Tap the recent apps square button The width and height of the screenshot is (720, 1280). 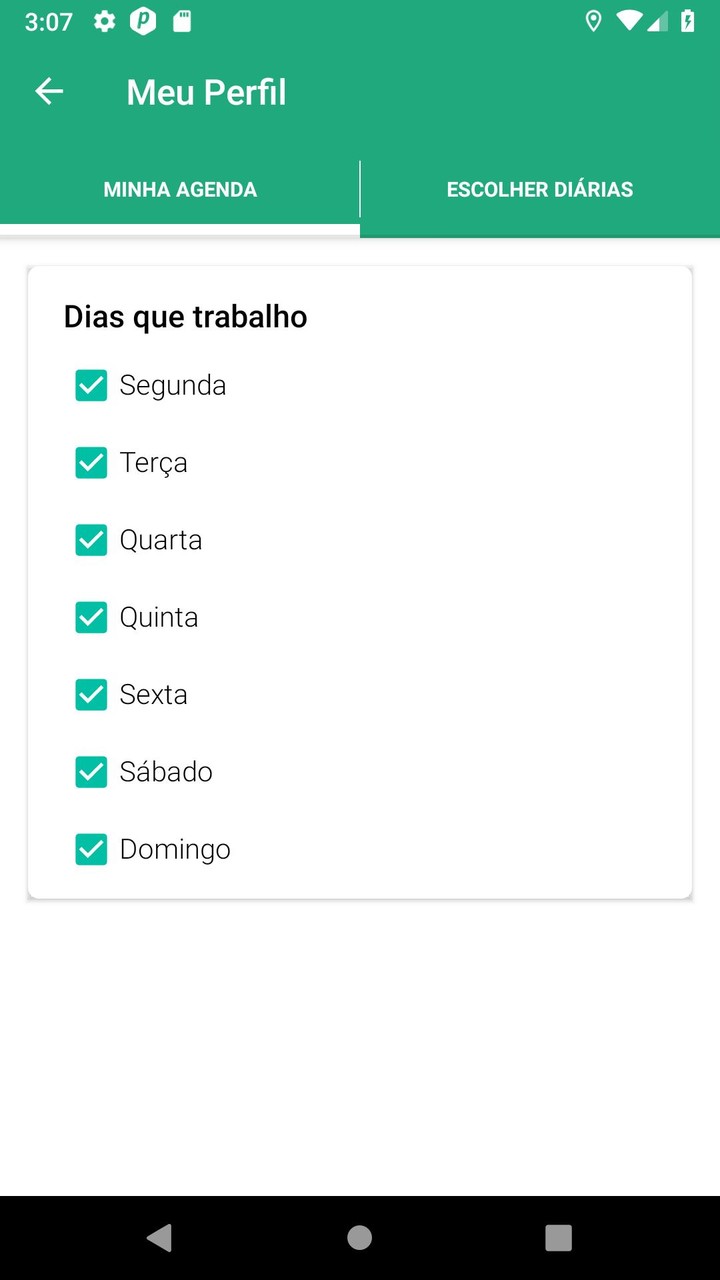557,1237
